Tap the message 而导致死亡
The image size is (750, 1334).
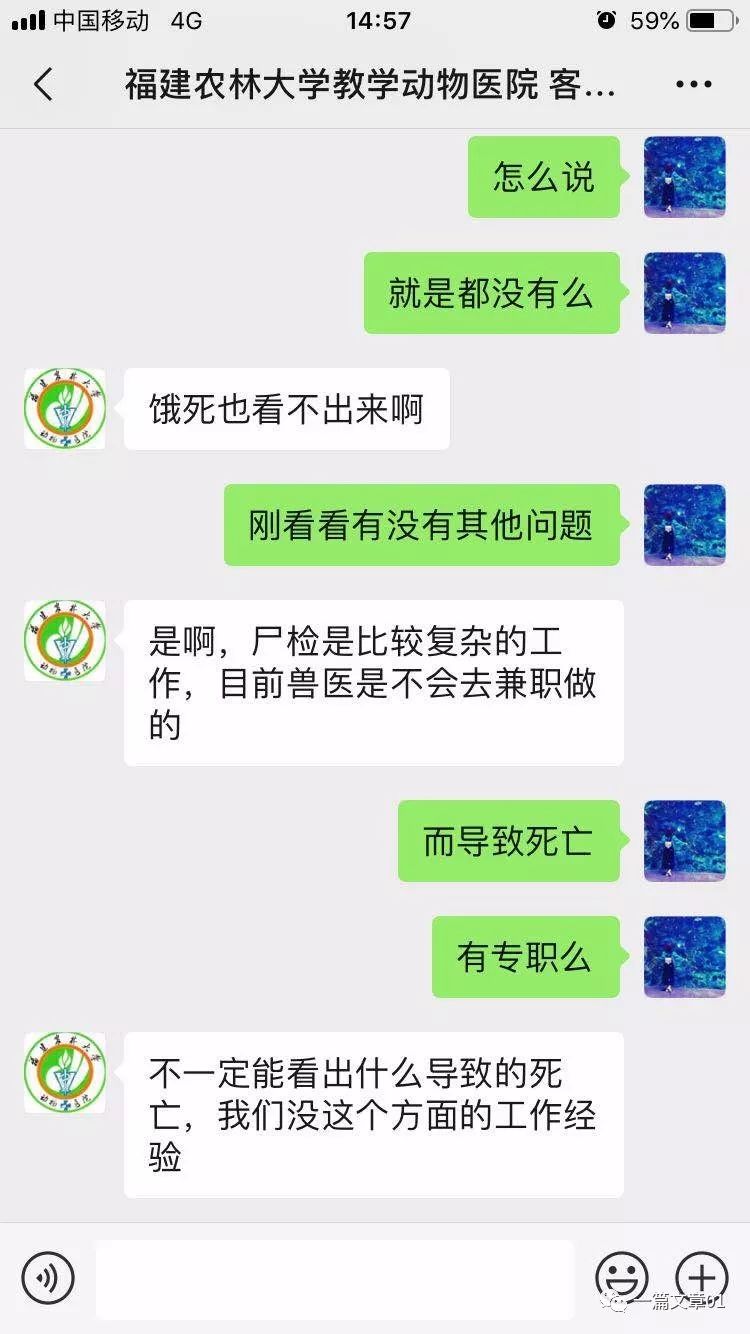(x=508, y=841)
